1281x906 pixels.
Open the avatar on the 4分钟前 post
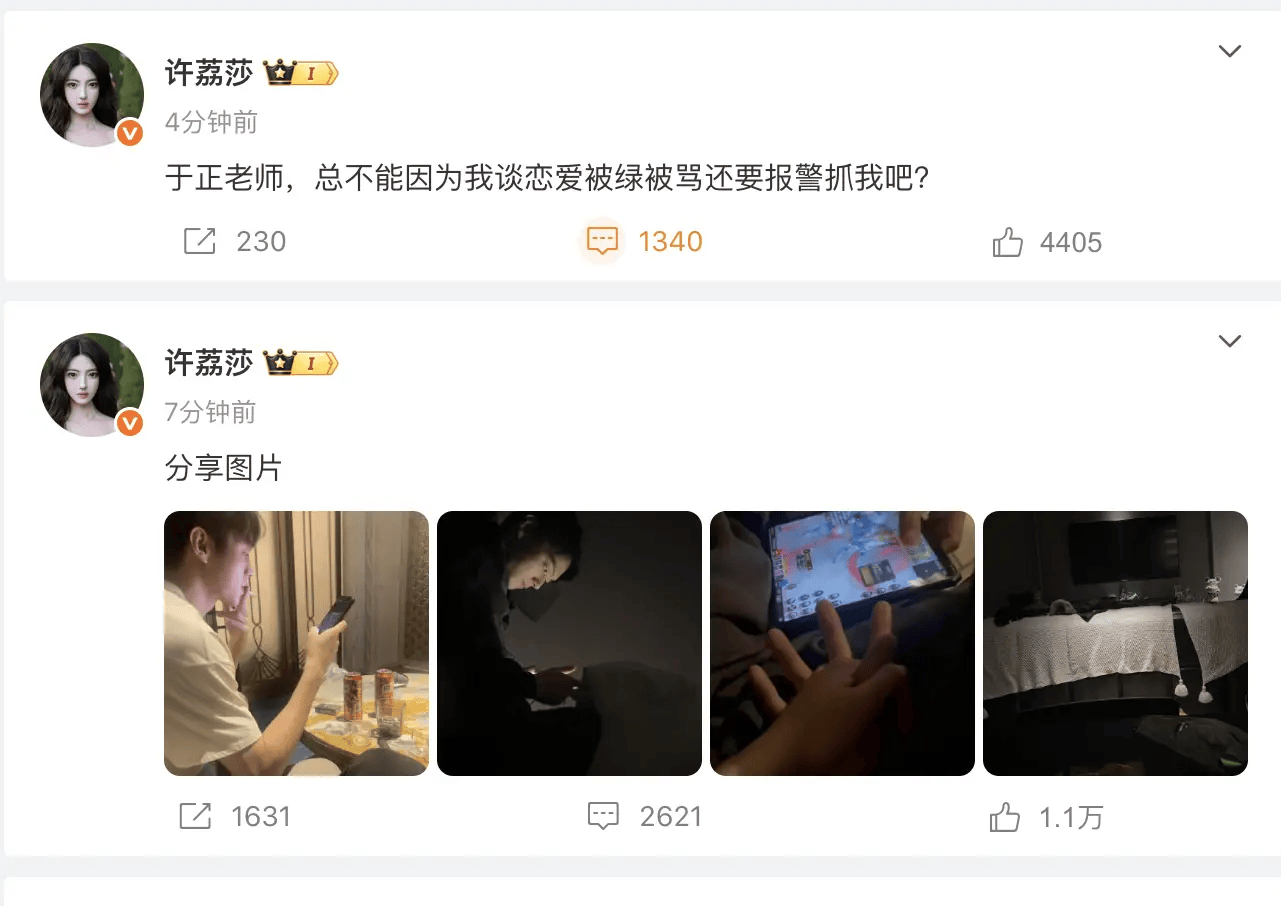[x=92, y=95]
